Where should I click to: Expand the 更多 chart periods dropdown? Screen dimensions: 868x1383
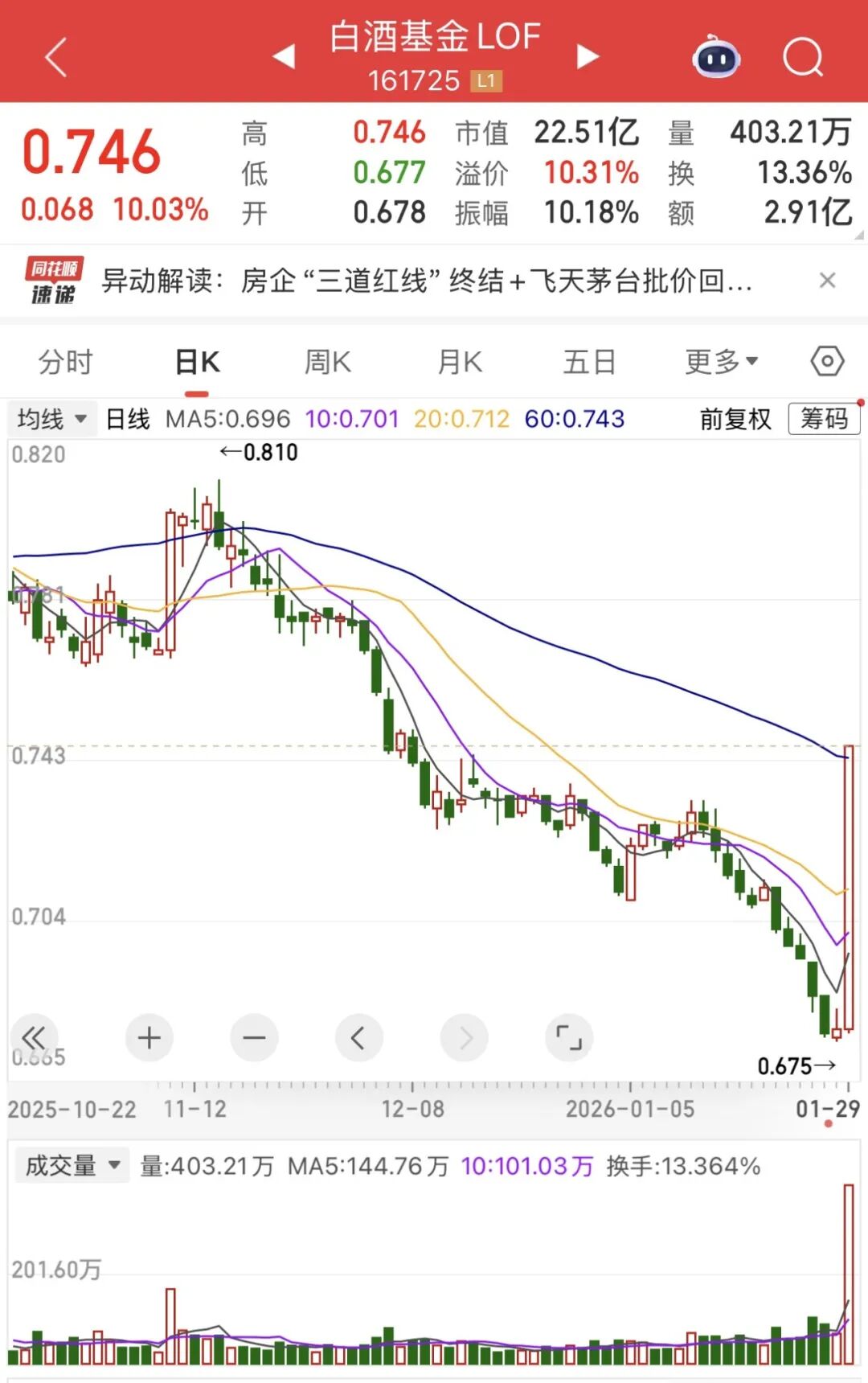tap(721, 363)
